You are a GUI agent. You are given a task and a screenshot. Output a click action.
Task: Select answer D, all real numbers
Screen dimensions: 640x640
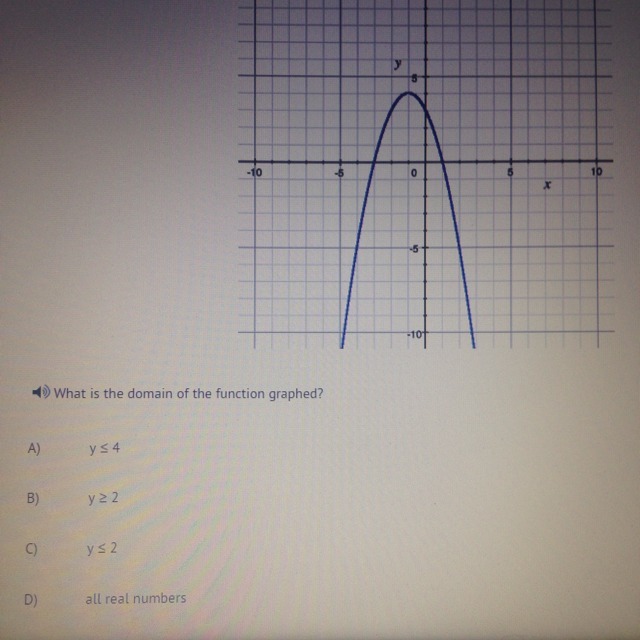click(x=135, y=598)
